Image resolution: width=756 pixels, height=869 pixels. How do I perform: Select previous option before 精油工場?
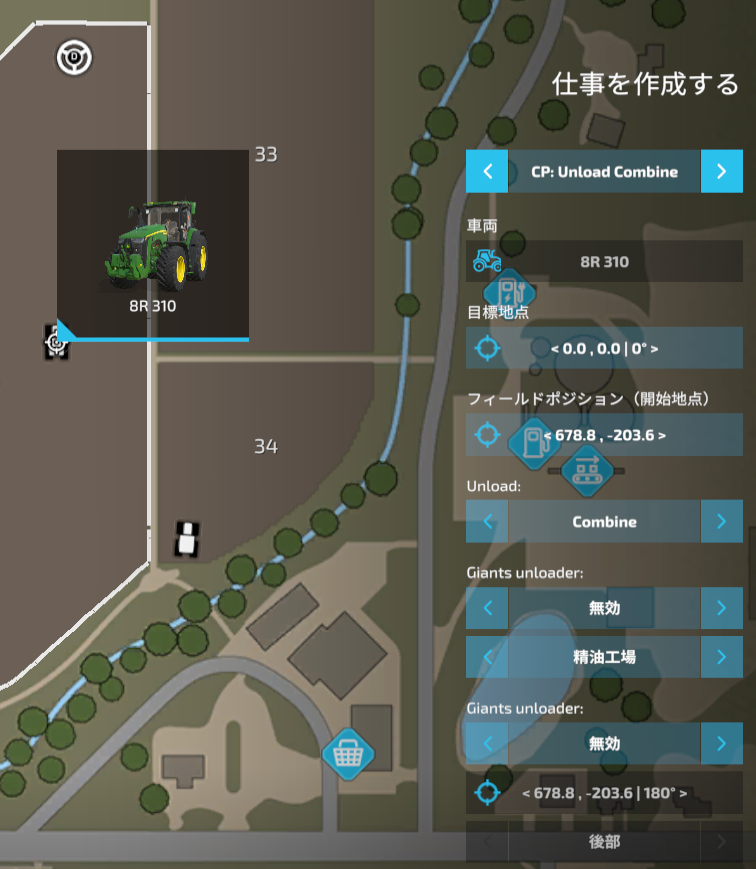[487, 657]
